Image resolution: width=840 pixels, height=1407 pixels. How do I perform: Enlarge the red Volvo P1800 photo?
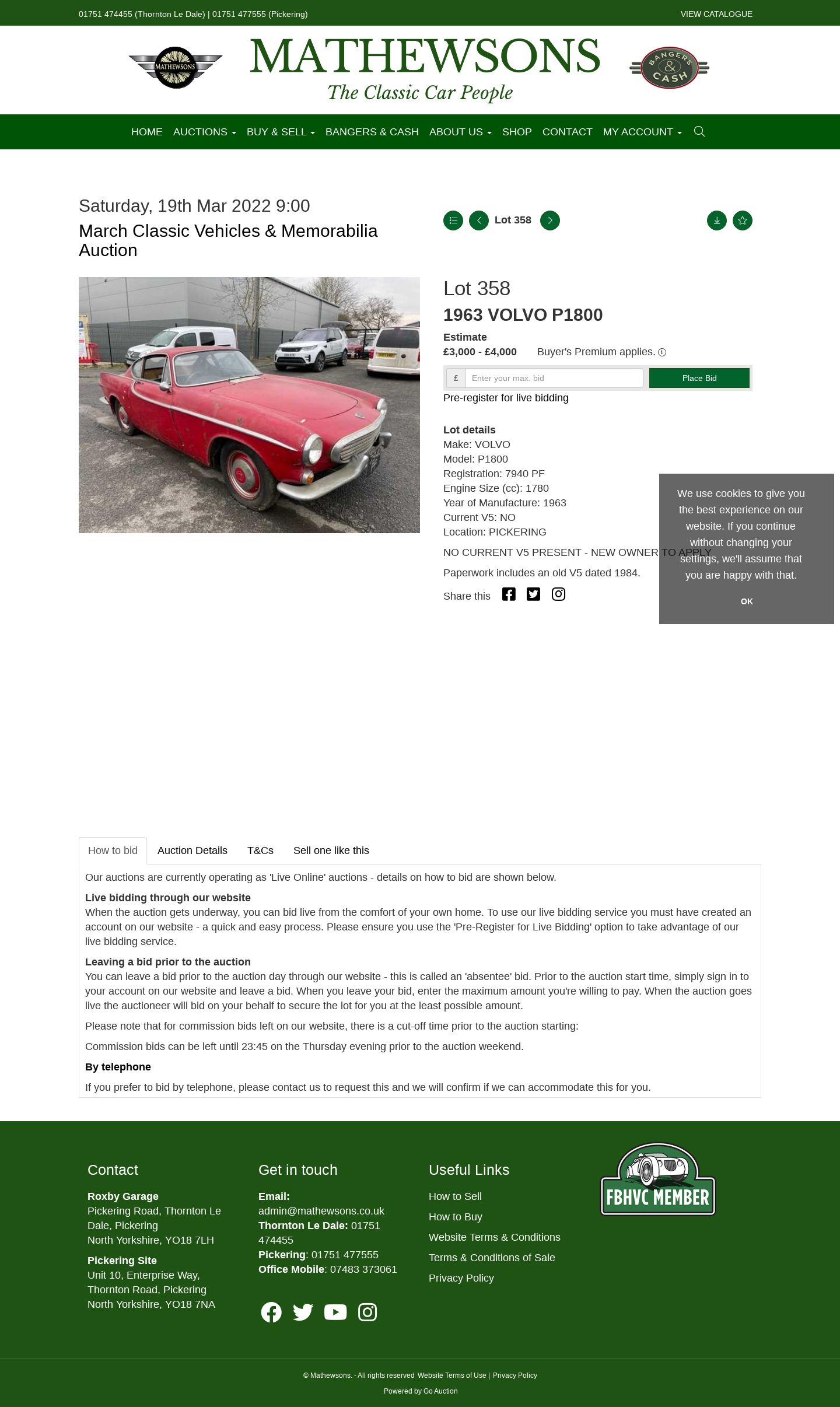pyautogui.click(x=249, y=405)
